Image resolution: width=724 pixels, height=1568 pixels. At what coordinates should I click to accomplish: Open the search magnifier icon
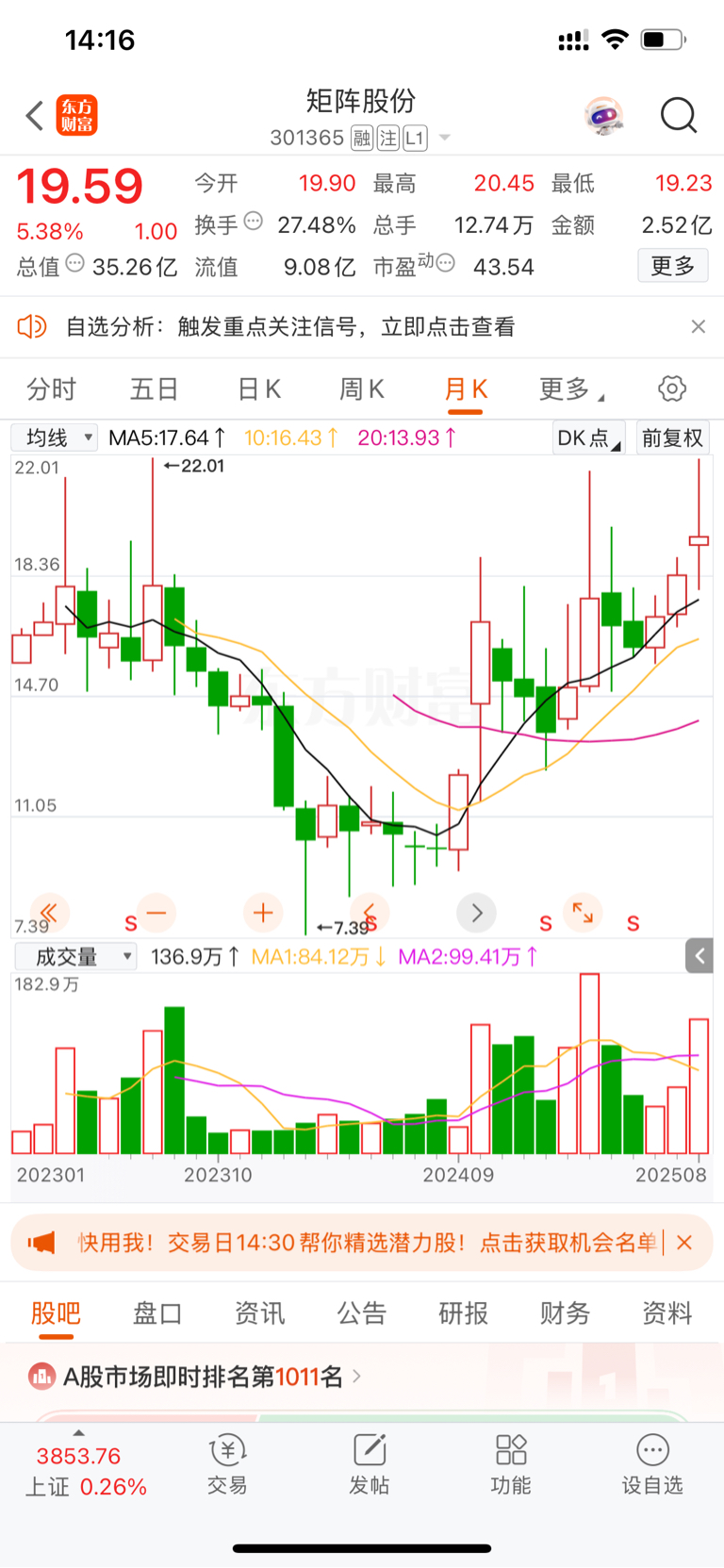coord(679,116)
